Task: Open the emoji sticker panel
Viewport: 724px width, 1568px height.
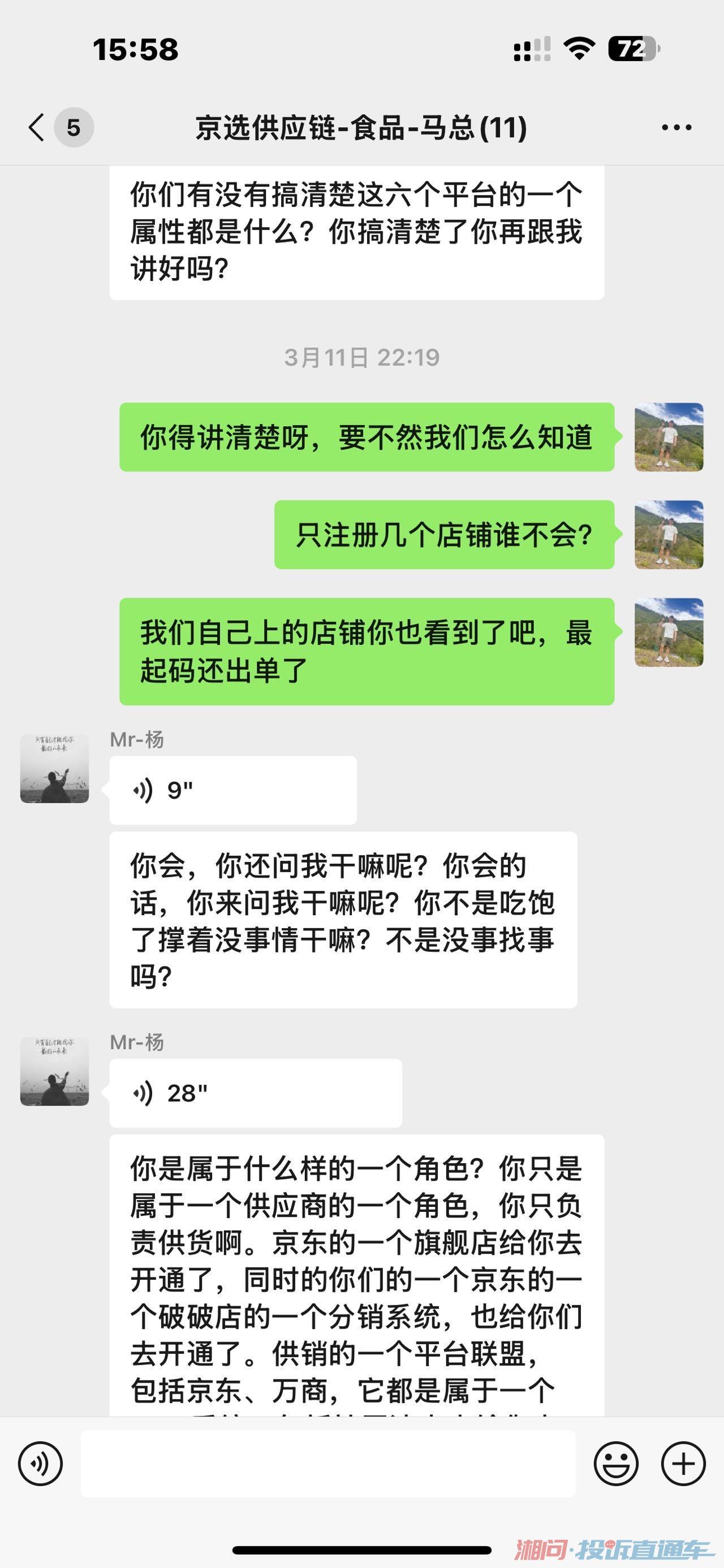Action: 616,1463
